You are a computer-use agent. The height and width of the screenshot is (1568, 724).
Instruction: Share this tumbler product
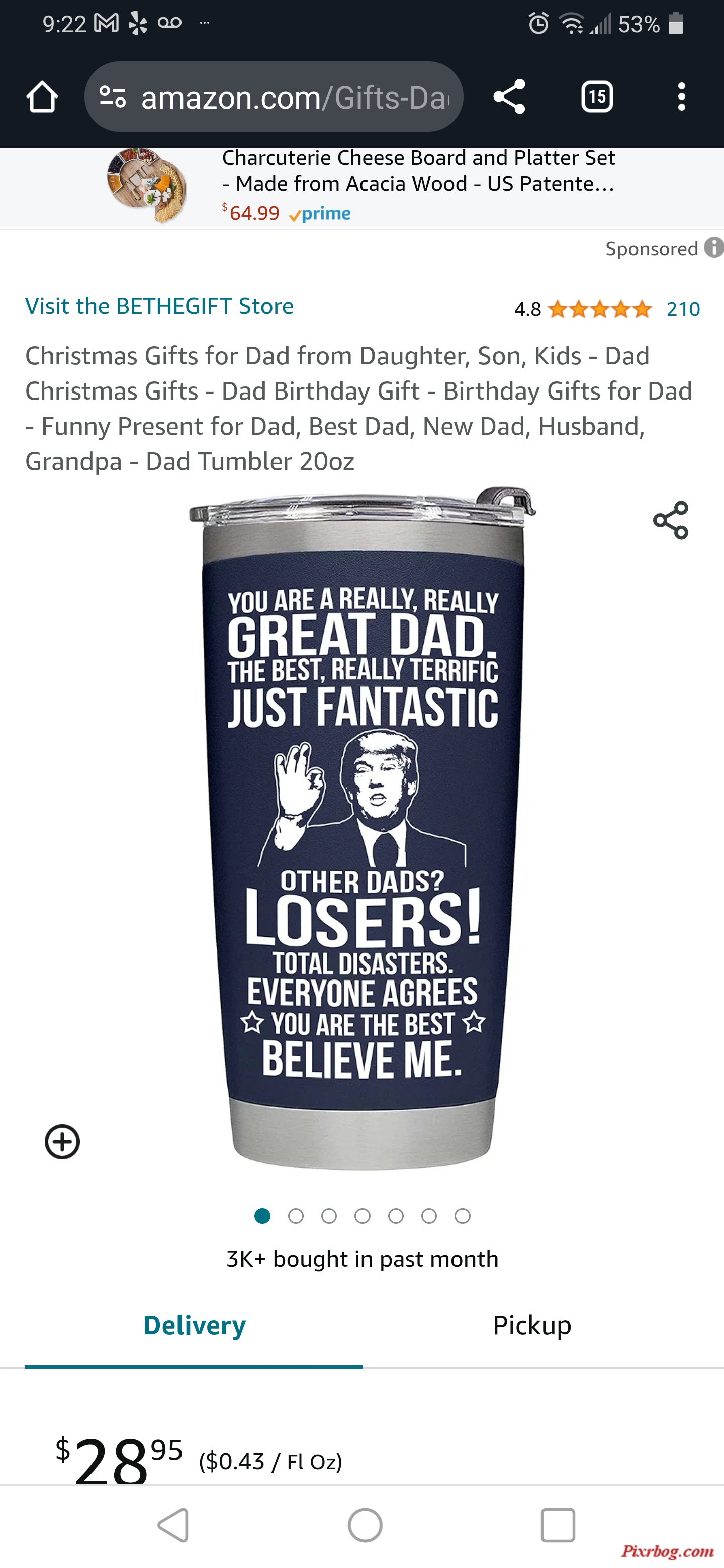pyautogui.click(x=670, y=521)
